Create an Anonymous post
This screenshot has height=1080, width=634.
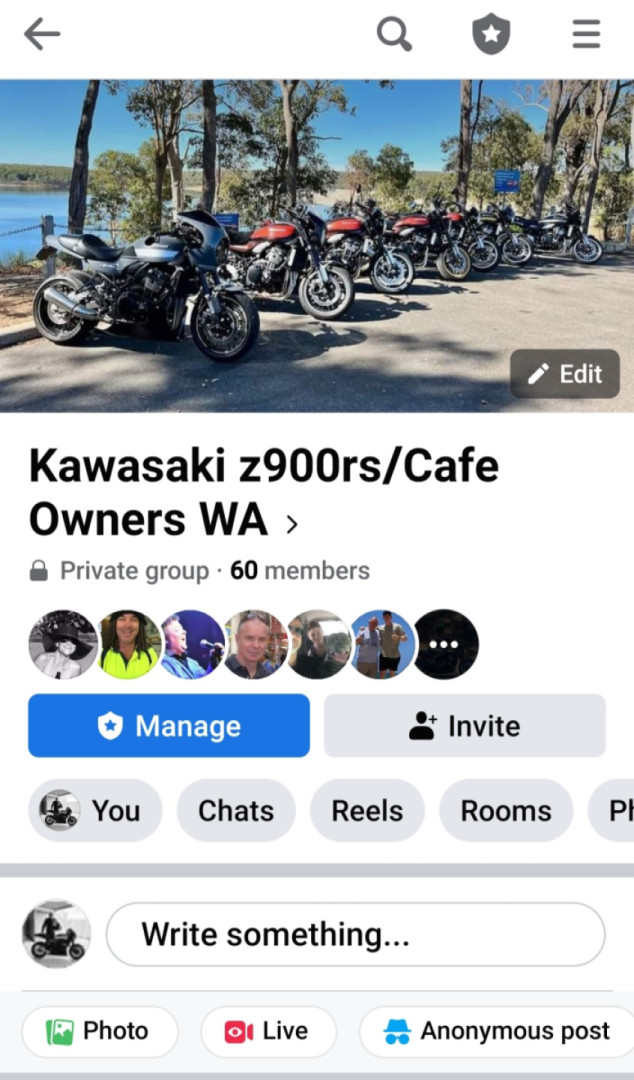[498, 1031]
